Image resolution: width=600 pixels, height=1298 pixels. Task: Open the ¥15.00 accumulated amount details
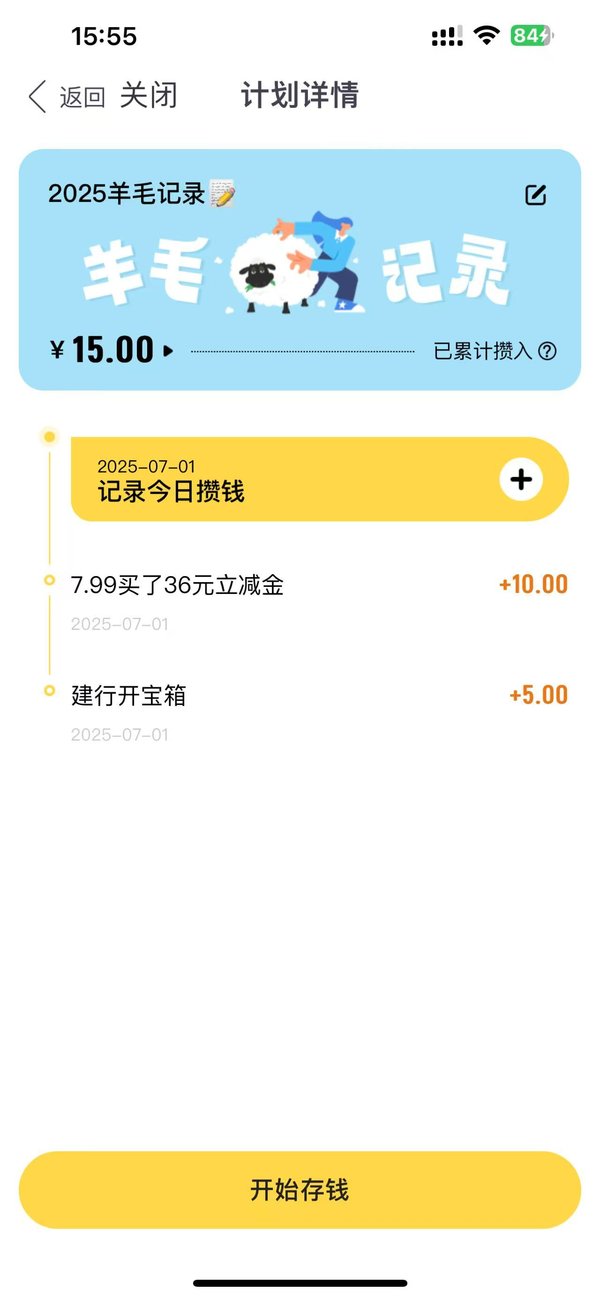pos(112,350)
